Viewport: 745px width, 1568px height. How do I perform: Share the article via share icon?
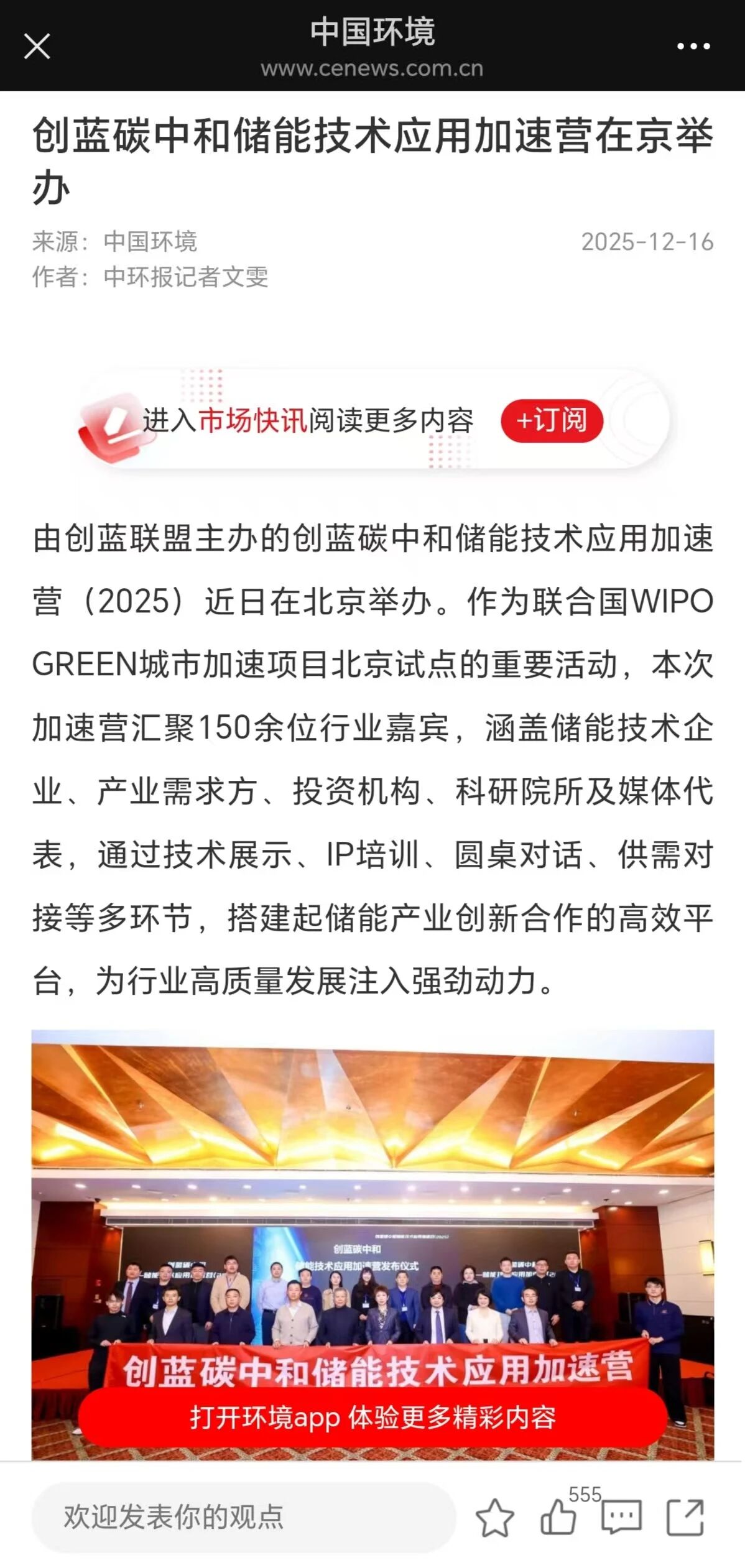click(685, 1518)
